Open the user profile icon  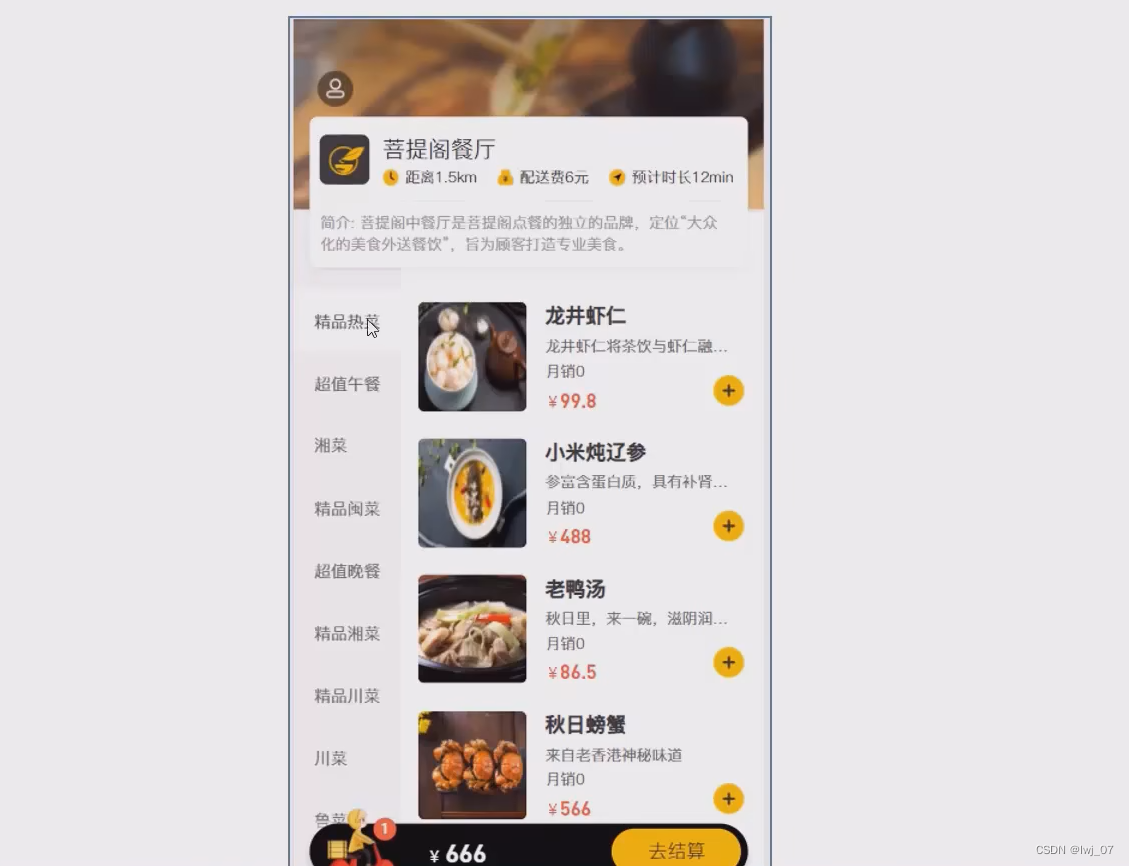point(335,89)
